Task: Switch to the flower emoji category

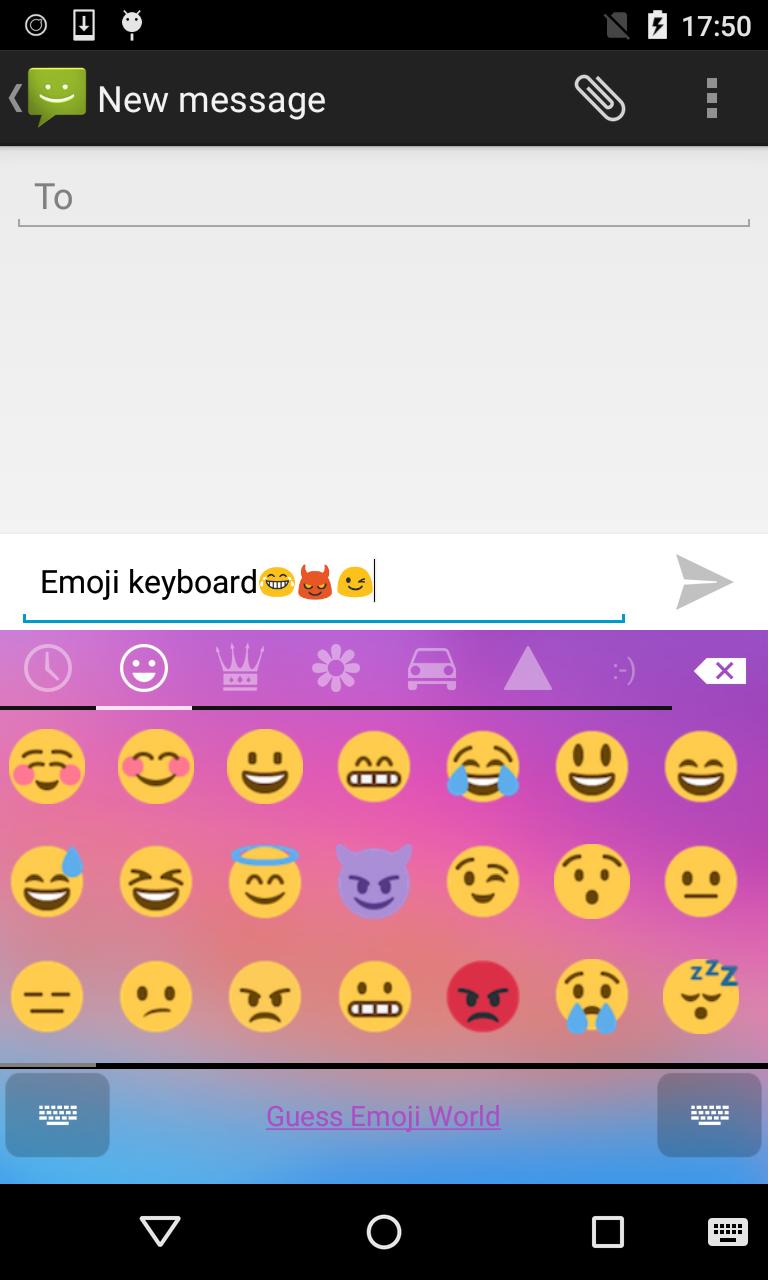Action: pyautogui.click(x=335, y=668)
